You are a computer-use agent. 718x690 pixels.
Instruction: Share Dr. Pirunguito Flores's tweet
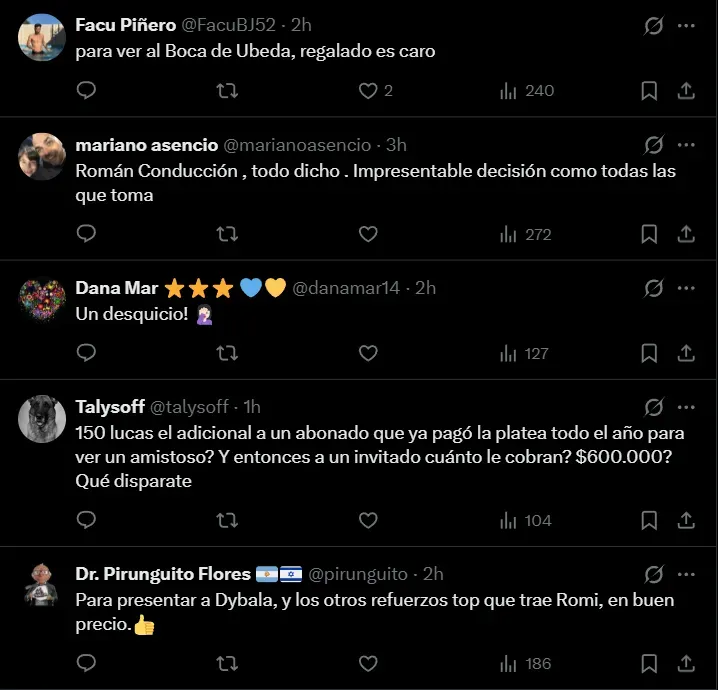[686, 663]
